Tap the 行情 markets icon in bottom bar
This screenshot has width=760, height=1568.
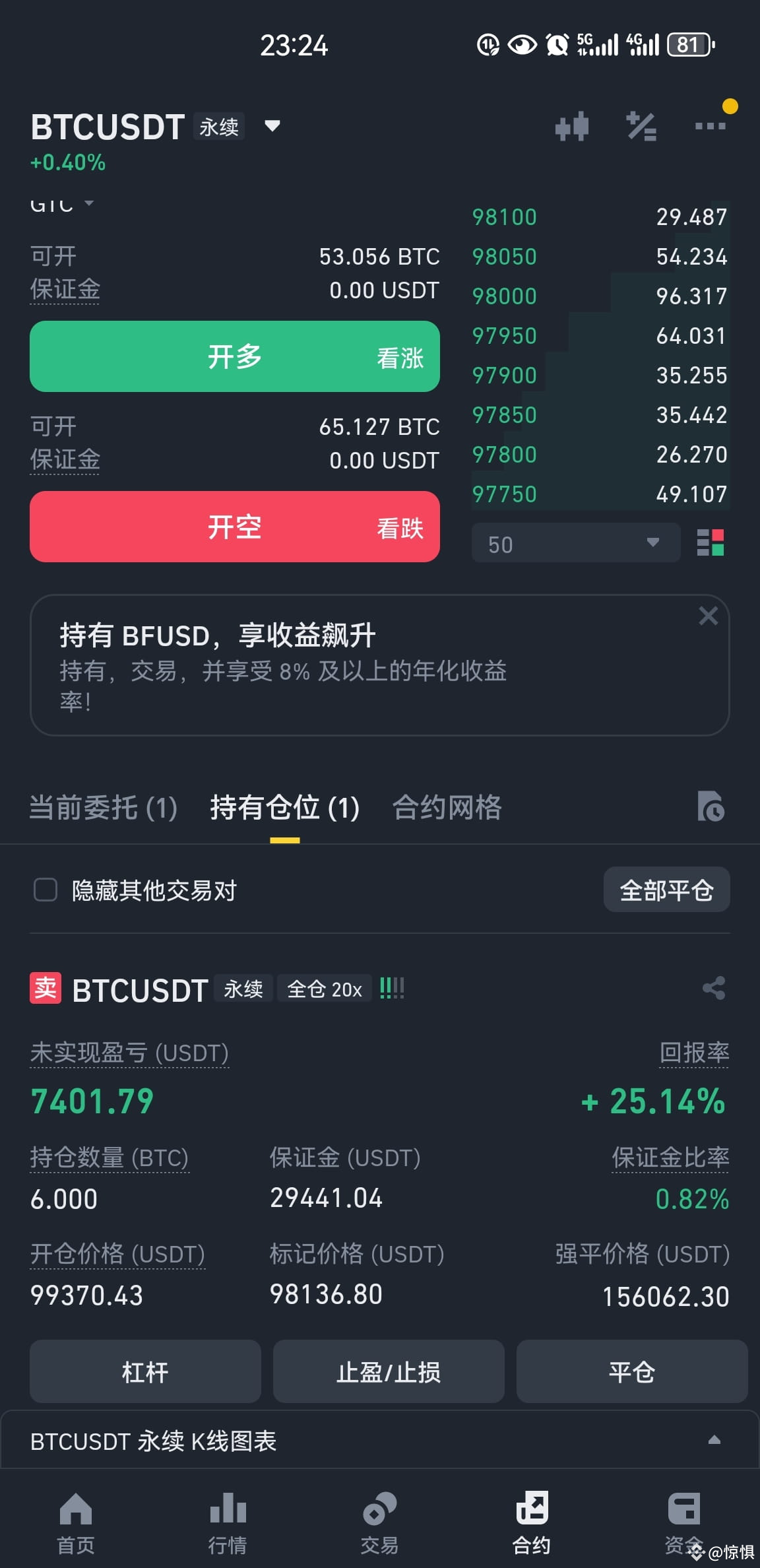(227, 1518)
